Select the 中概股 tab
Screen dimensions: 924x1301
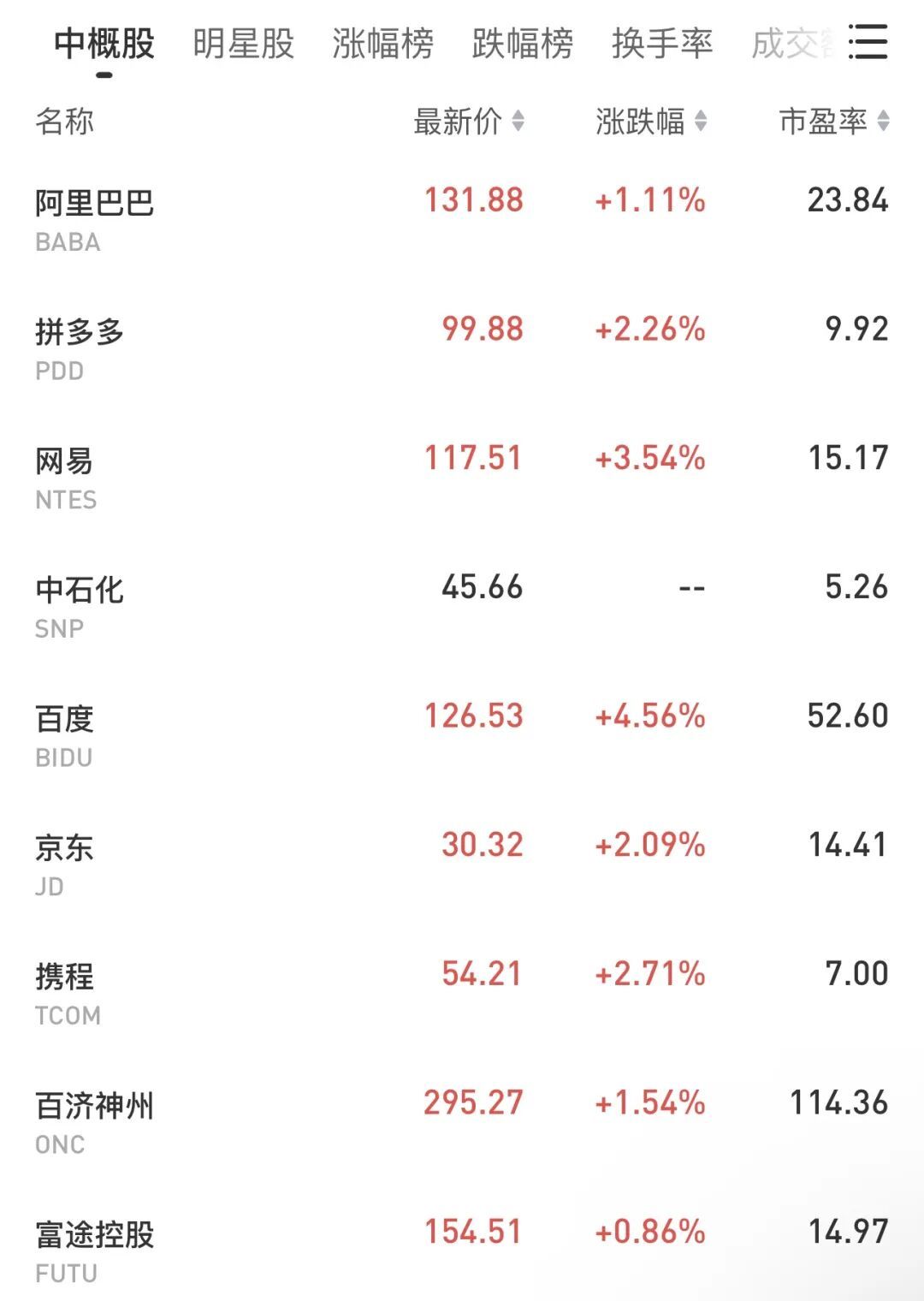point(104,43)
